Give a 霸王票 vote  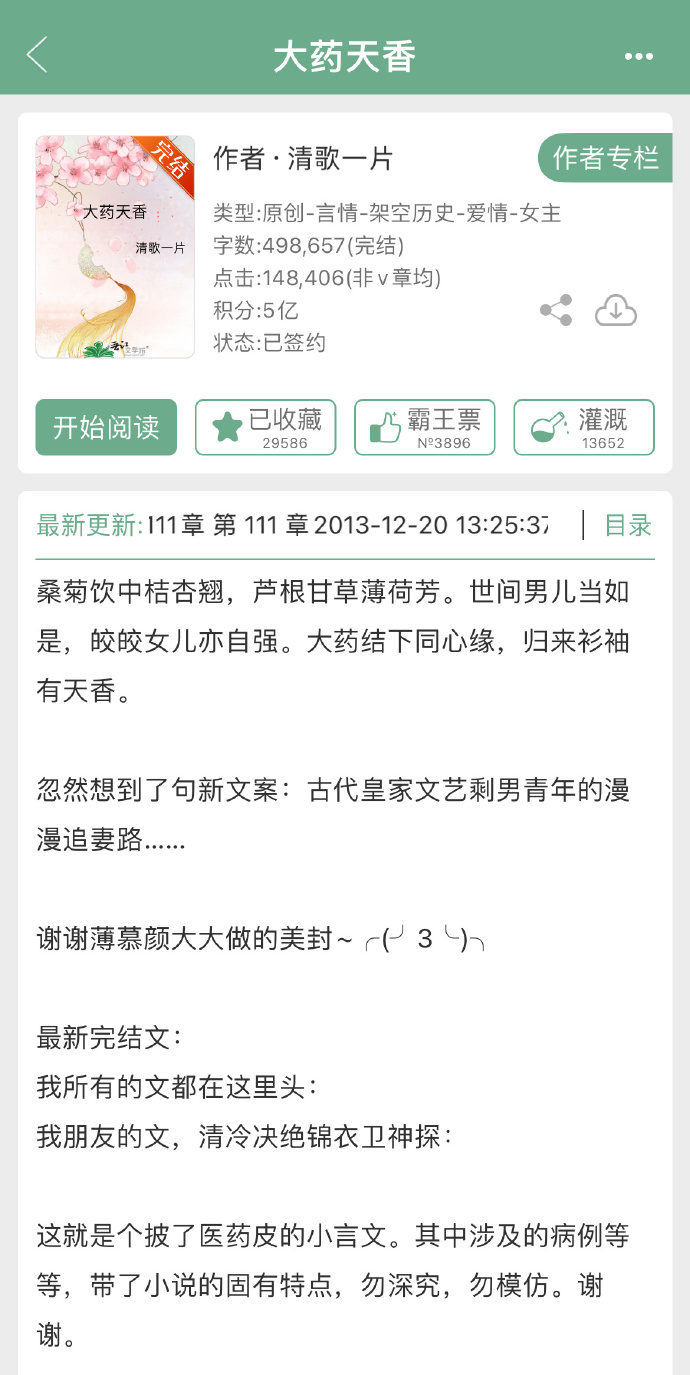[x=425, y=427]
